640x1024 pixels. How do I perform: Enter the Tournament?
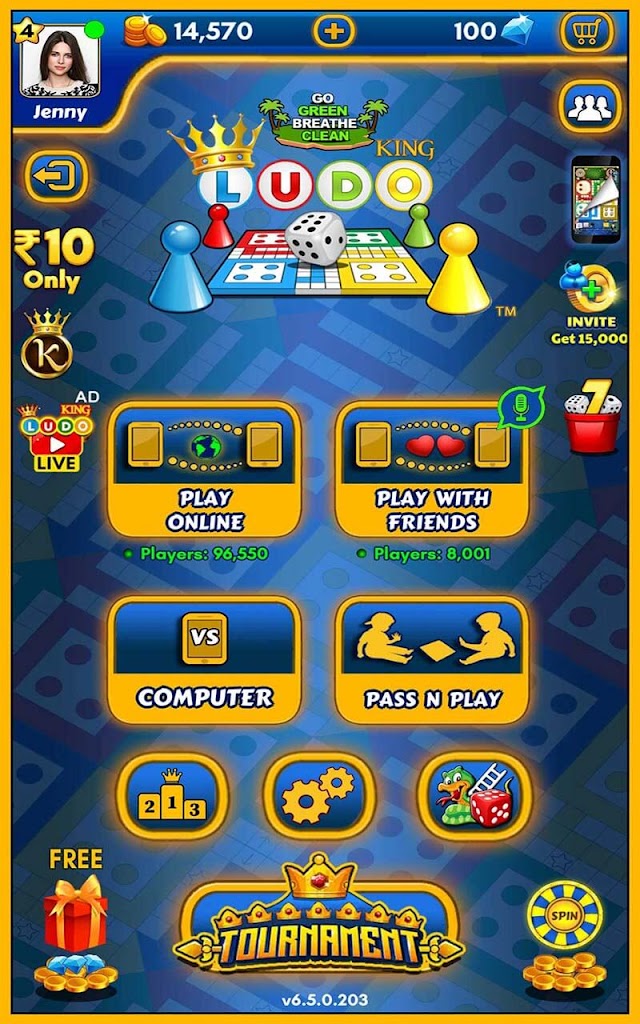(319, 930)
